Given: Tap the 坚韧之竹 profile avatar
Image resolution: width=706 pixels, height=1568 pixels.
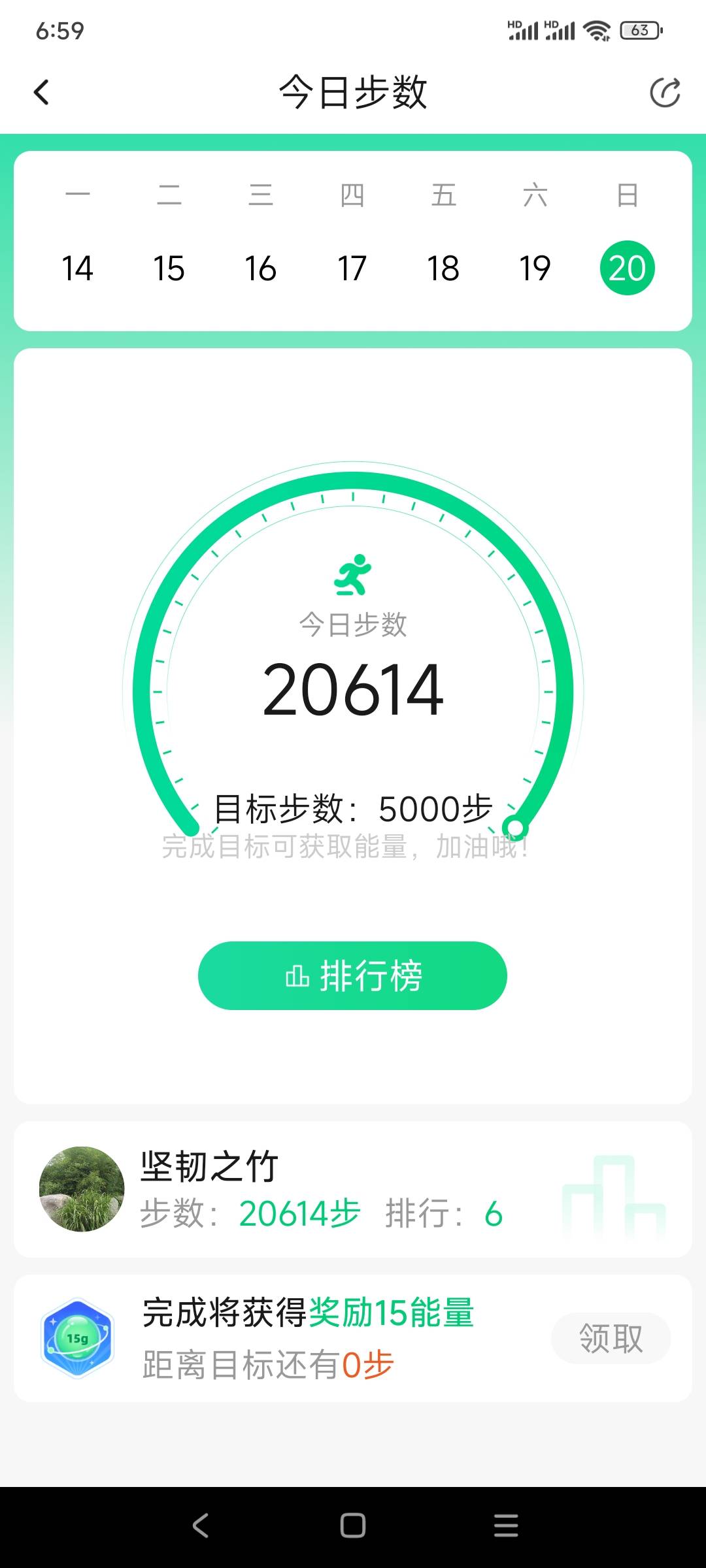Looking at the screenshot, I should [x=82, y=1190].
